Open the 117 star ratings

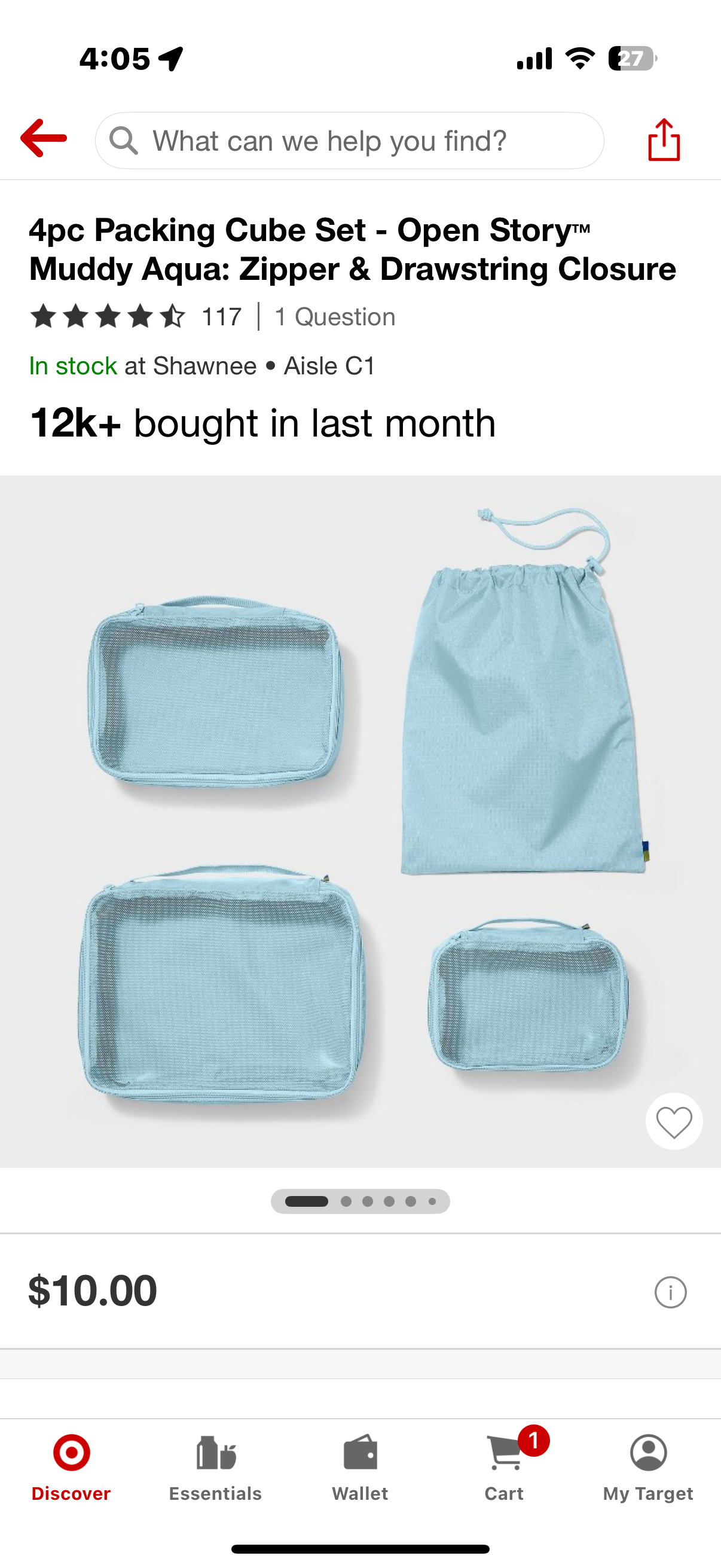[x=136, y=316]
